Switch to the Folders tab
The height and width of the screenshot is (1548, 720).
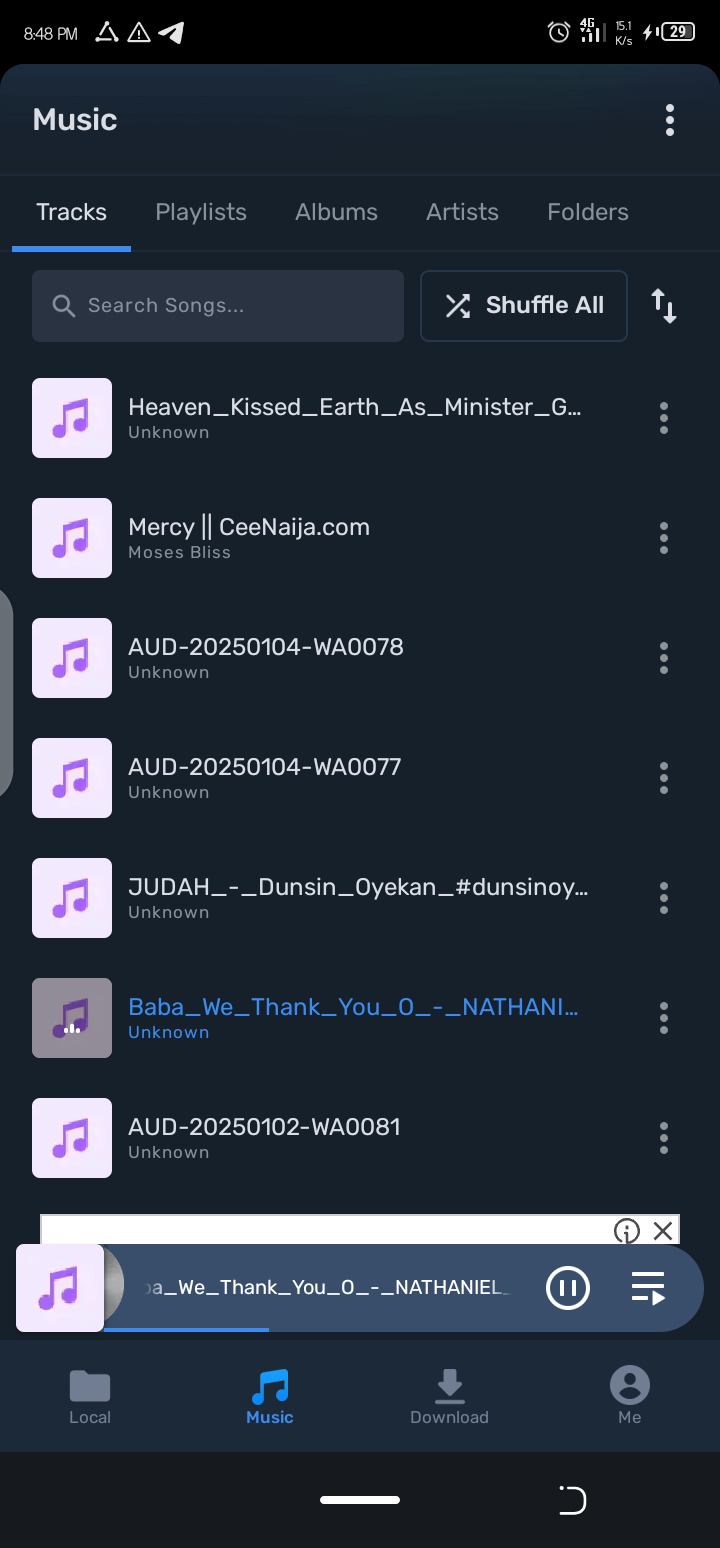coord(588,212)
